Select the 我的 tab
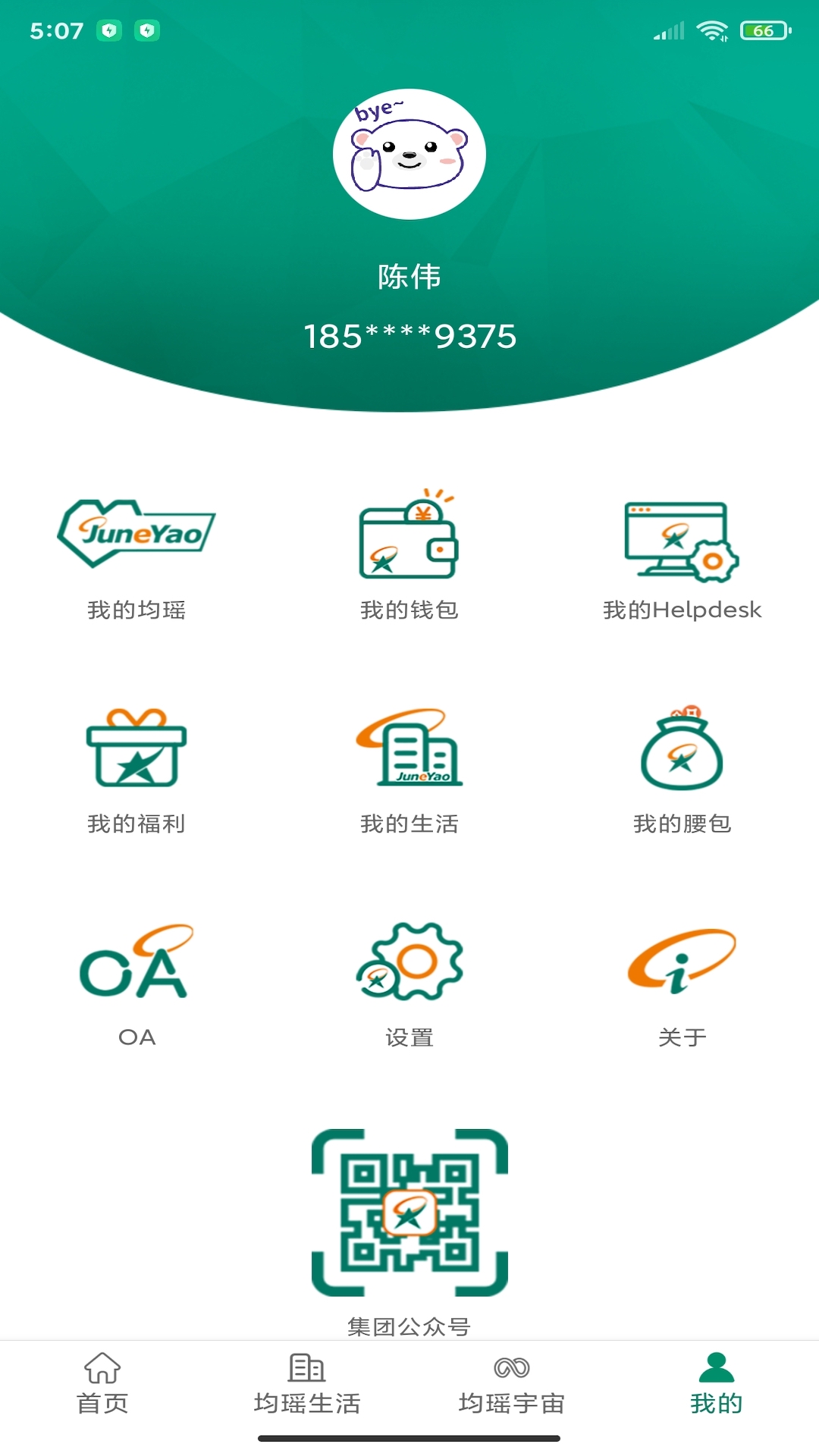Viewport: 819px width, 1456px height. coord(716,1383)
